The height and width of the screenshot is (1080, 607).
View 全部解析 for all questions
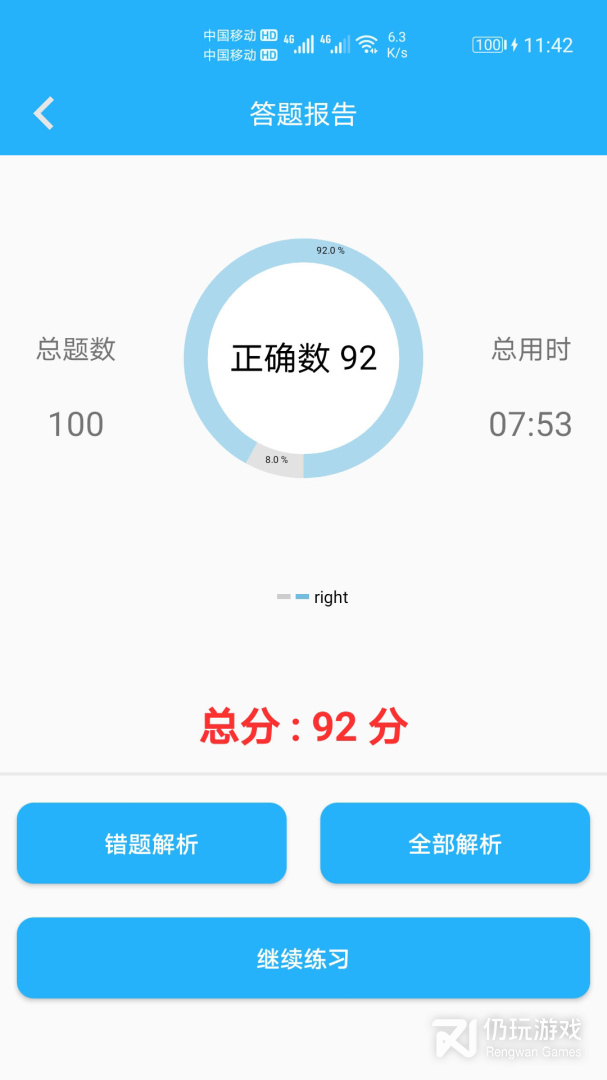[x=455, y=844]
